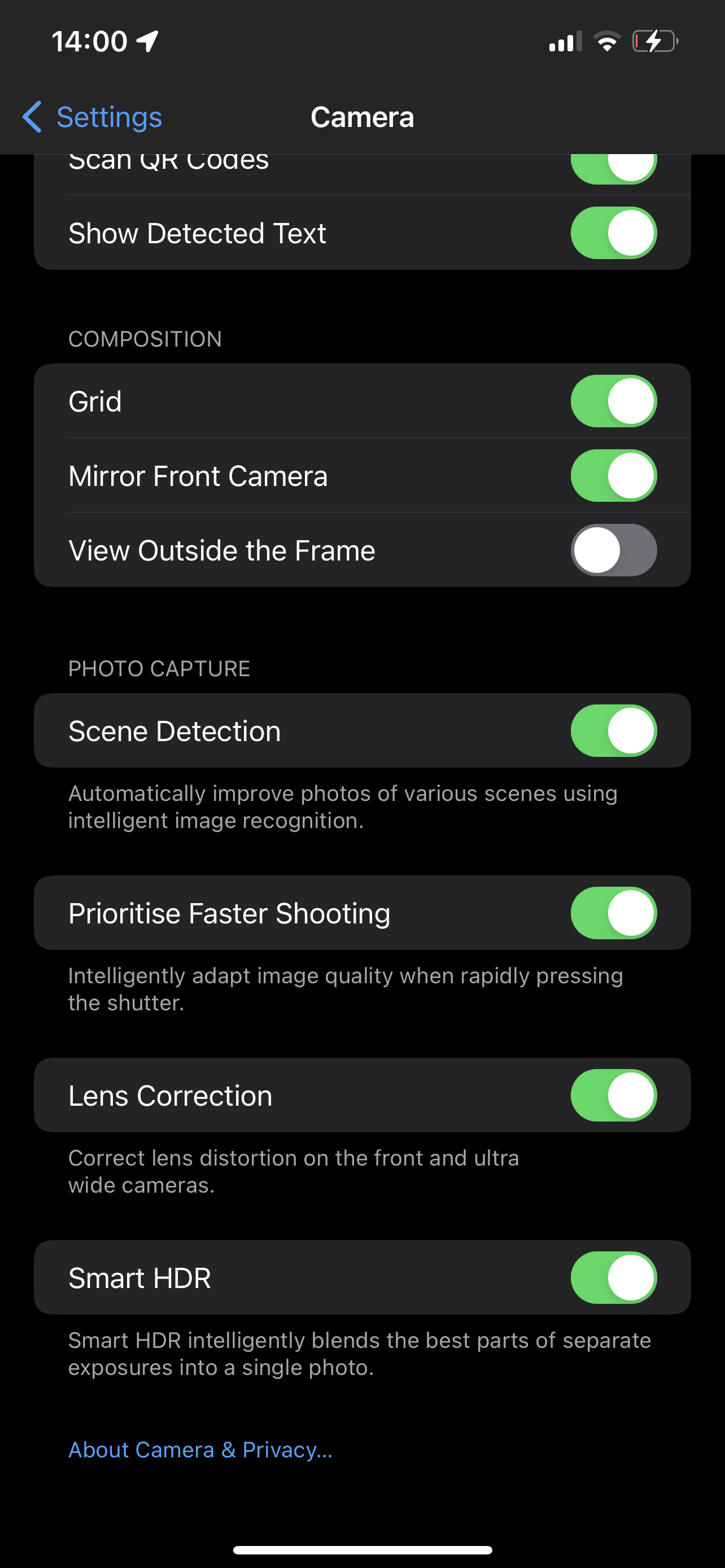Turn off Prioritise Faster Shooting

click(613, 913)
